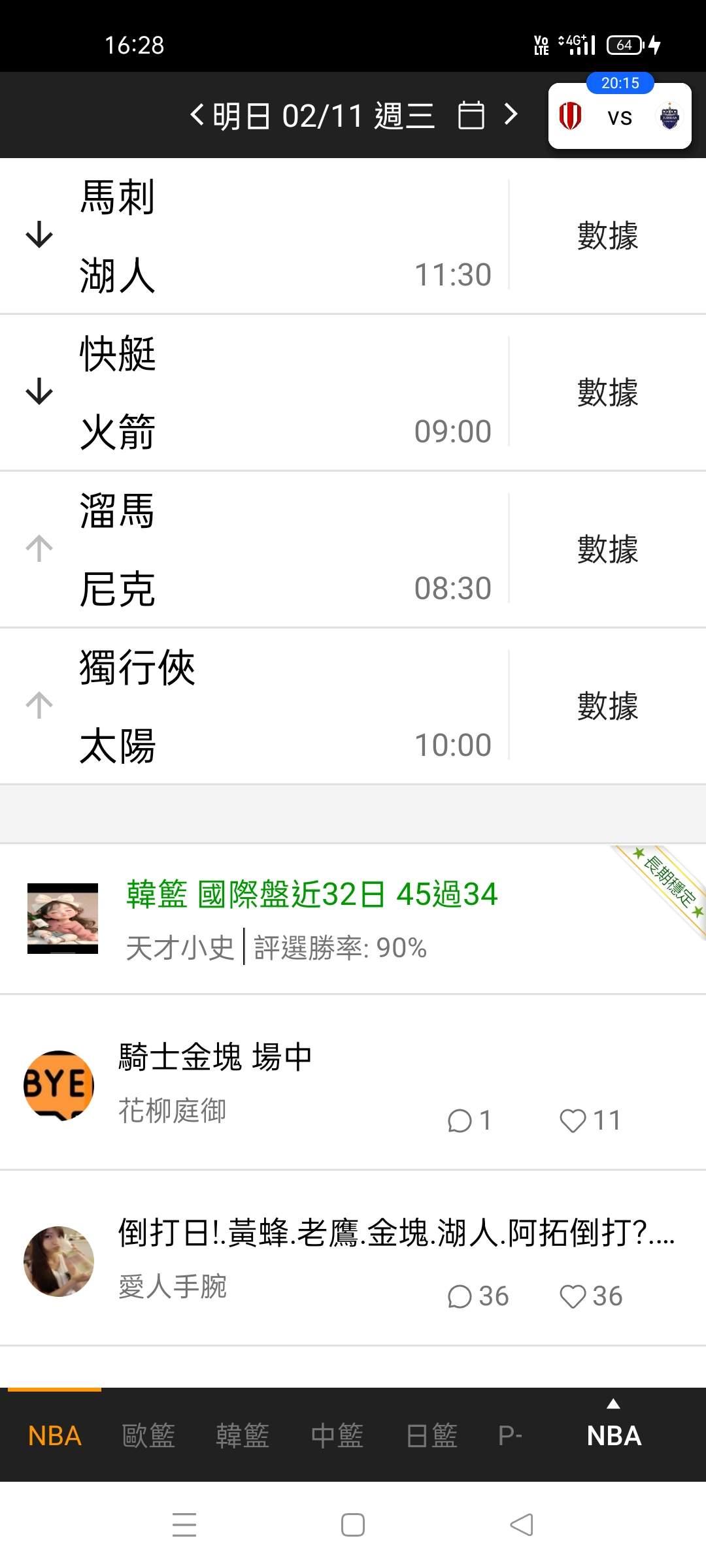This screenshot has width=706, height=1568.
Task: View 數據 for 馬刺 vs 湖人
Action: (x=607, y=235)
